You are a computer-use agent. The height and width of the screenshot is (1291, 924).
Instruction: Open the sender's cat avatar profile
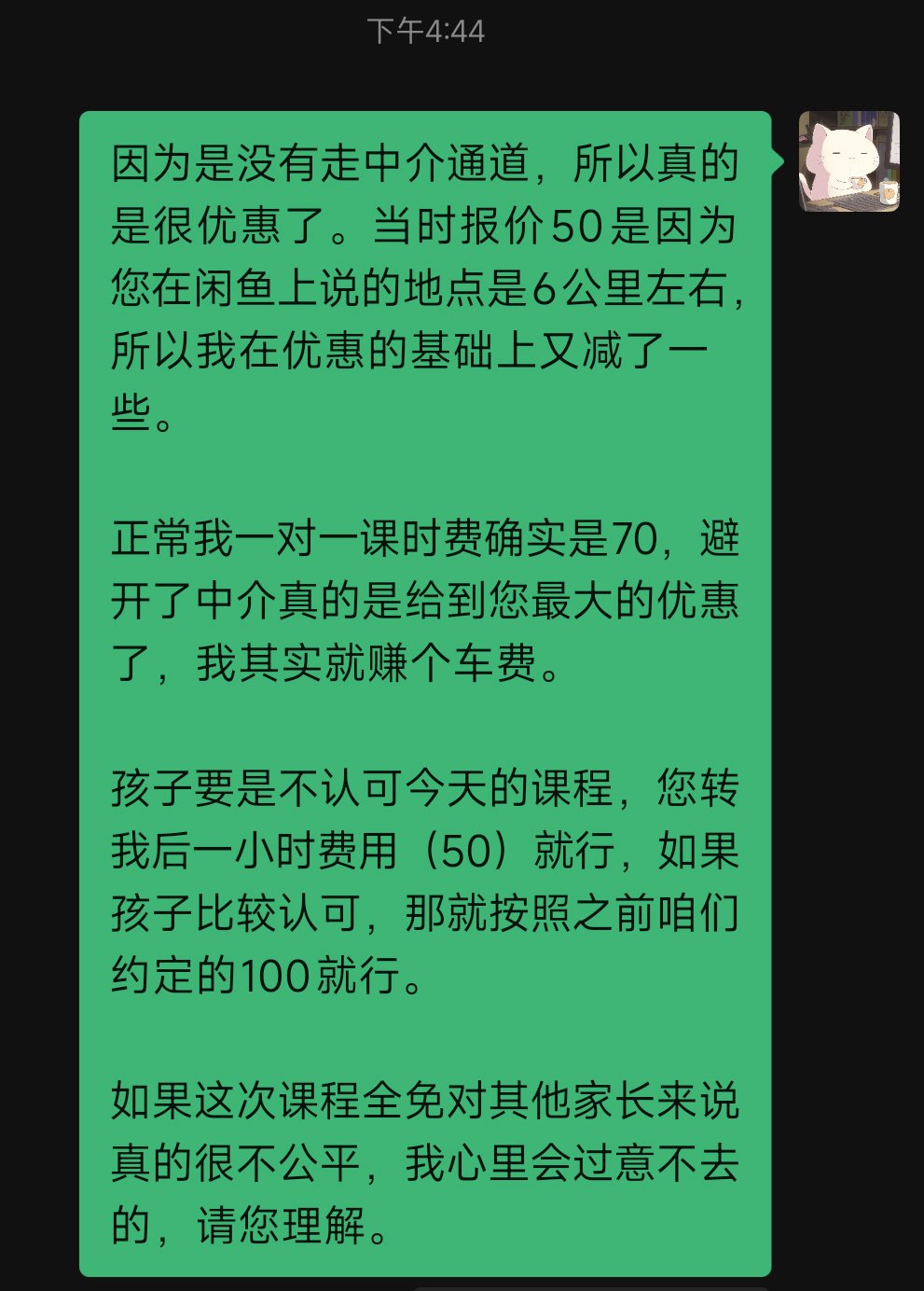coord(848,161)
